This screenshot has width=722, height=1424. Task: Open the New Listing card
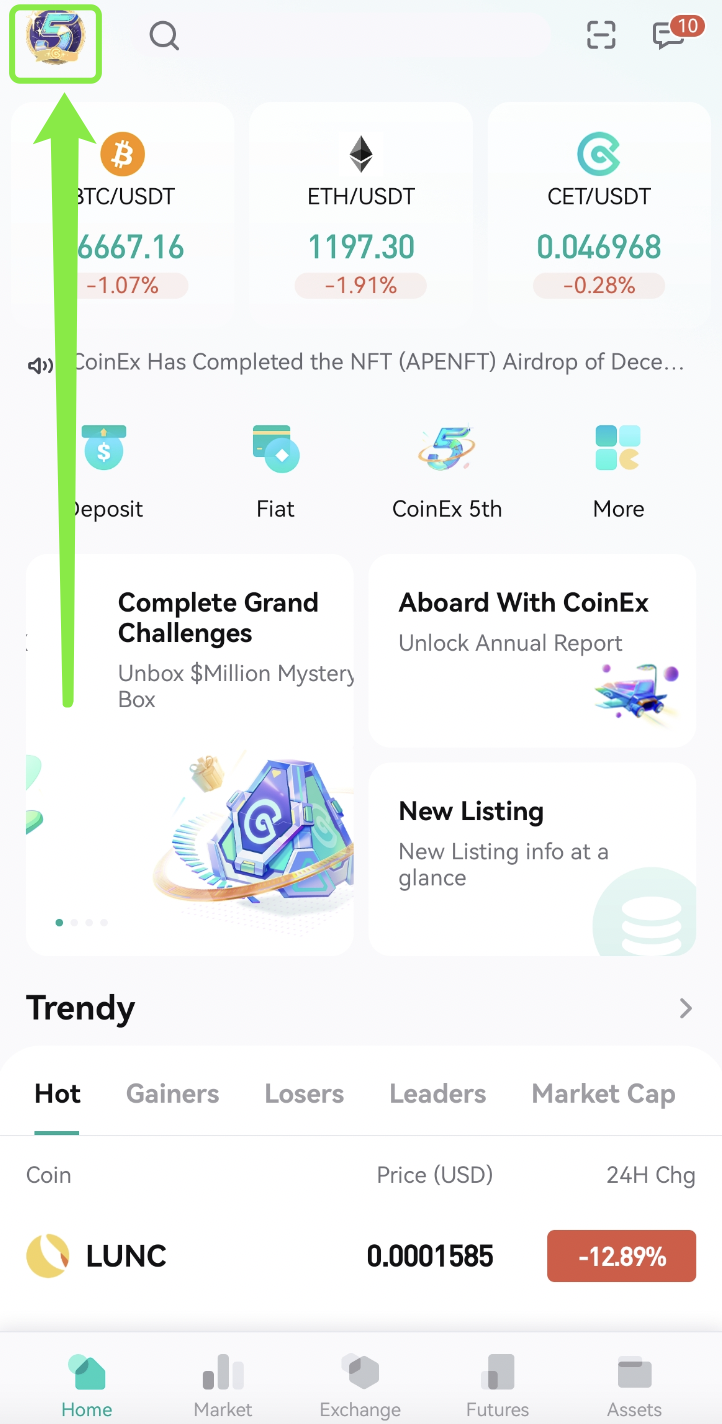point(532,860)
